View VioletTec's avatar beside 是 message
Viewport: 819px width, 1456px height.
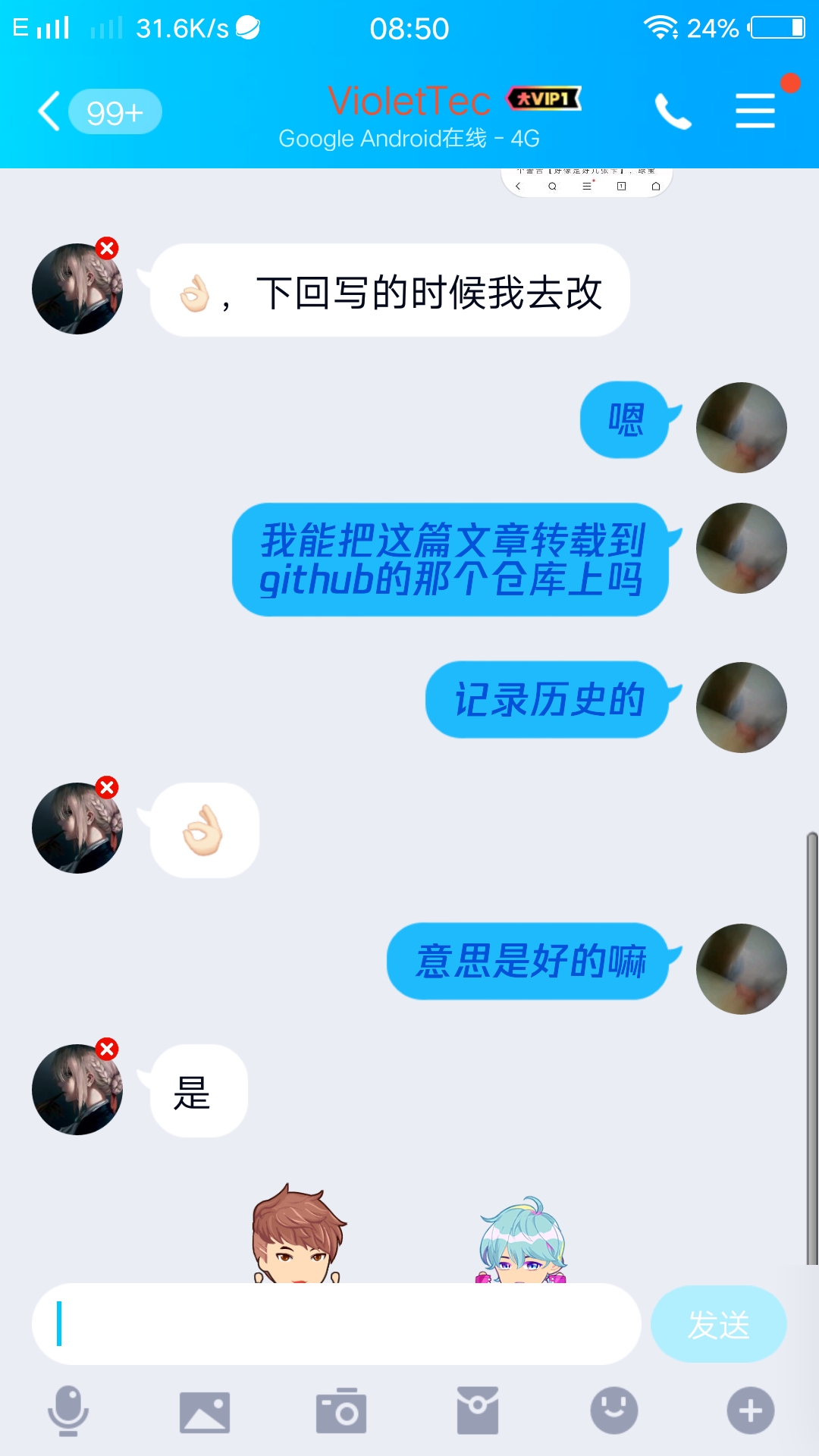[77, 1090]
